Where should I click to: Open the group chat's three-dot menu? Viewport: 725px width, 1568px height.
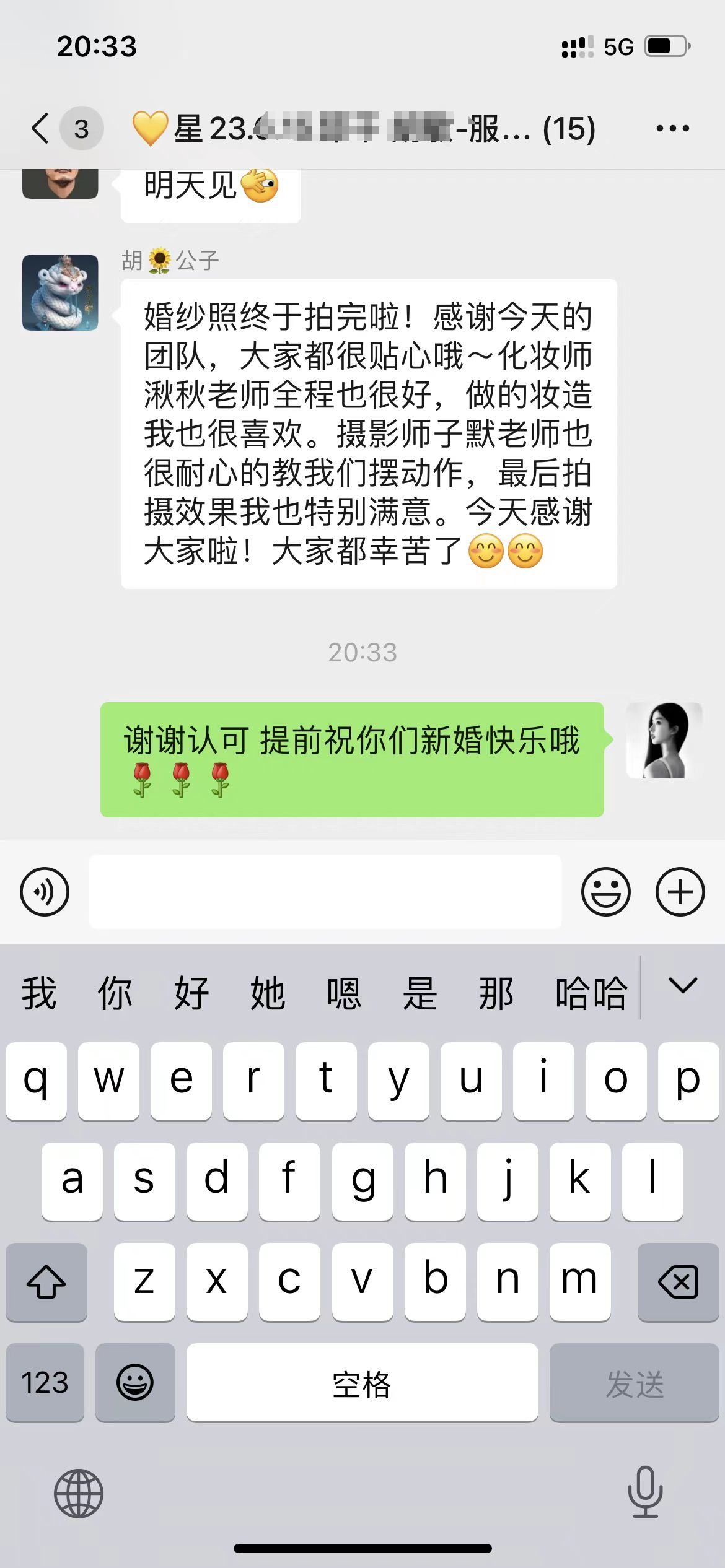coord(672,129)
